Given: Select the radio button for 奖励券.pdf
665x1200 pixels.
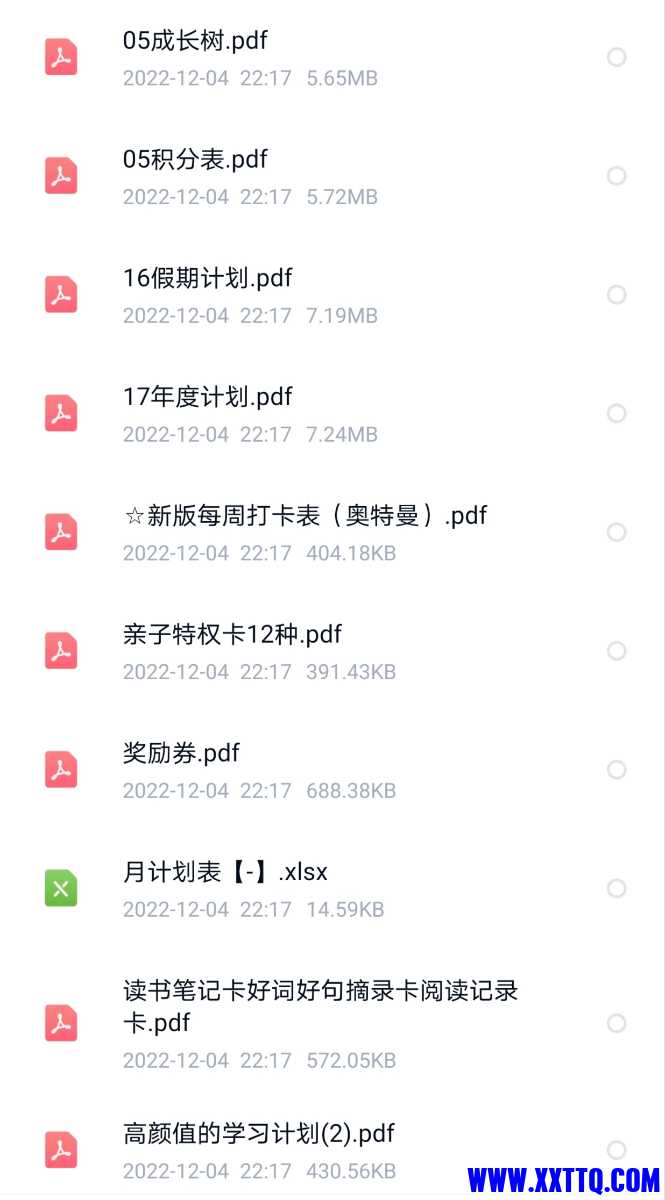Looking at the screenshot, I should pos(617,769).
